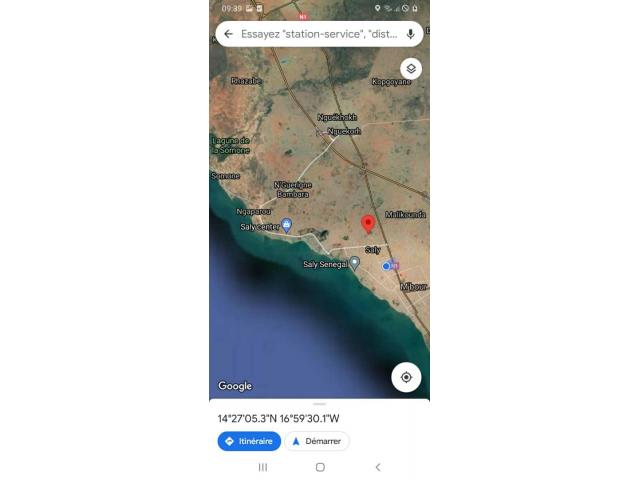Start navigation with Démarrer
This screenshot has height=480, width=640.
click(317, 441)
